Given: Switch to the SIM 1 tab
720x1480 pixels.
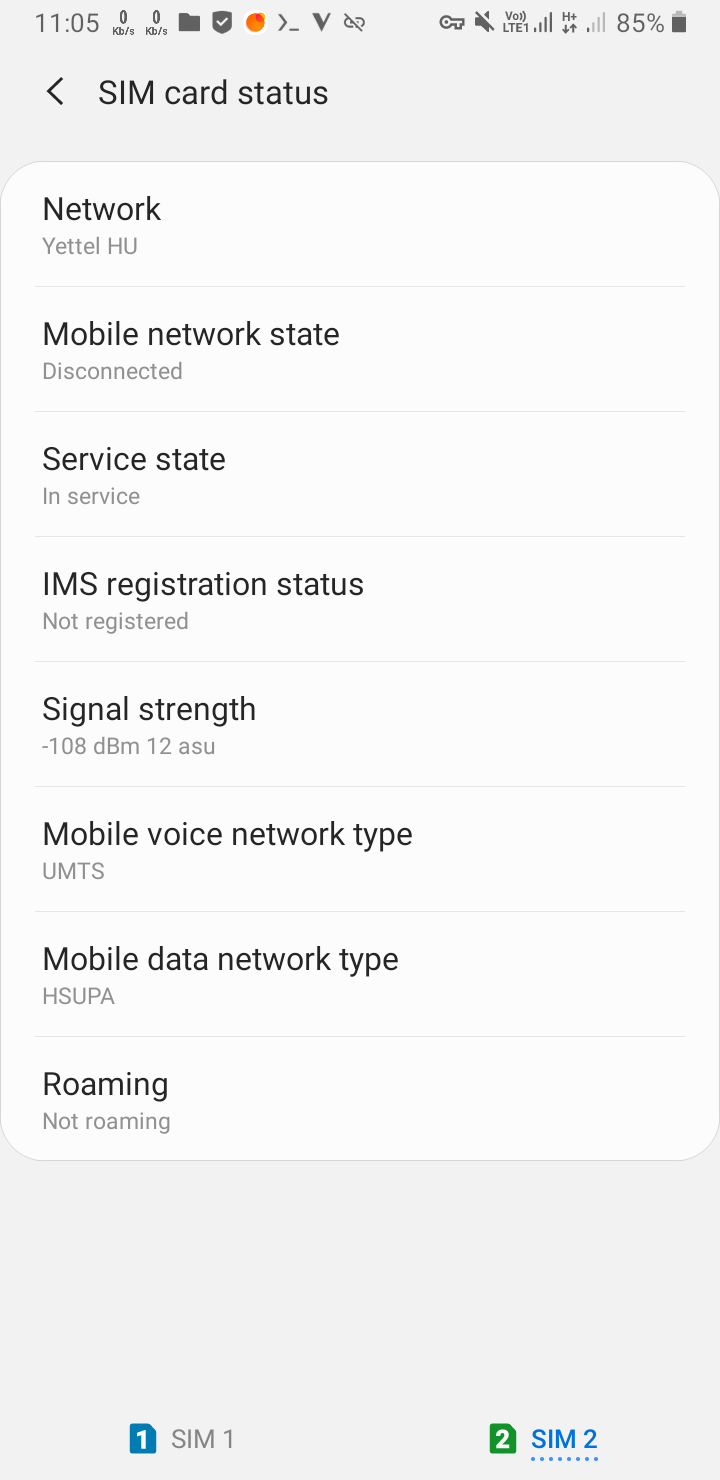Looking at the screenshot, I should [x=182, y=1439].
